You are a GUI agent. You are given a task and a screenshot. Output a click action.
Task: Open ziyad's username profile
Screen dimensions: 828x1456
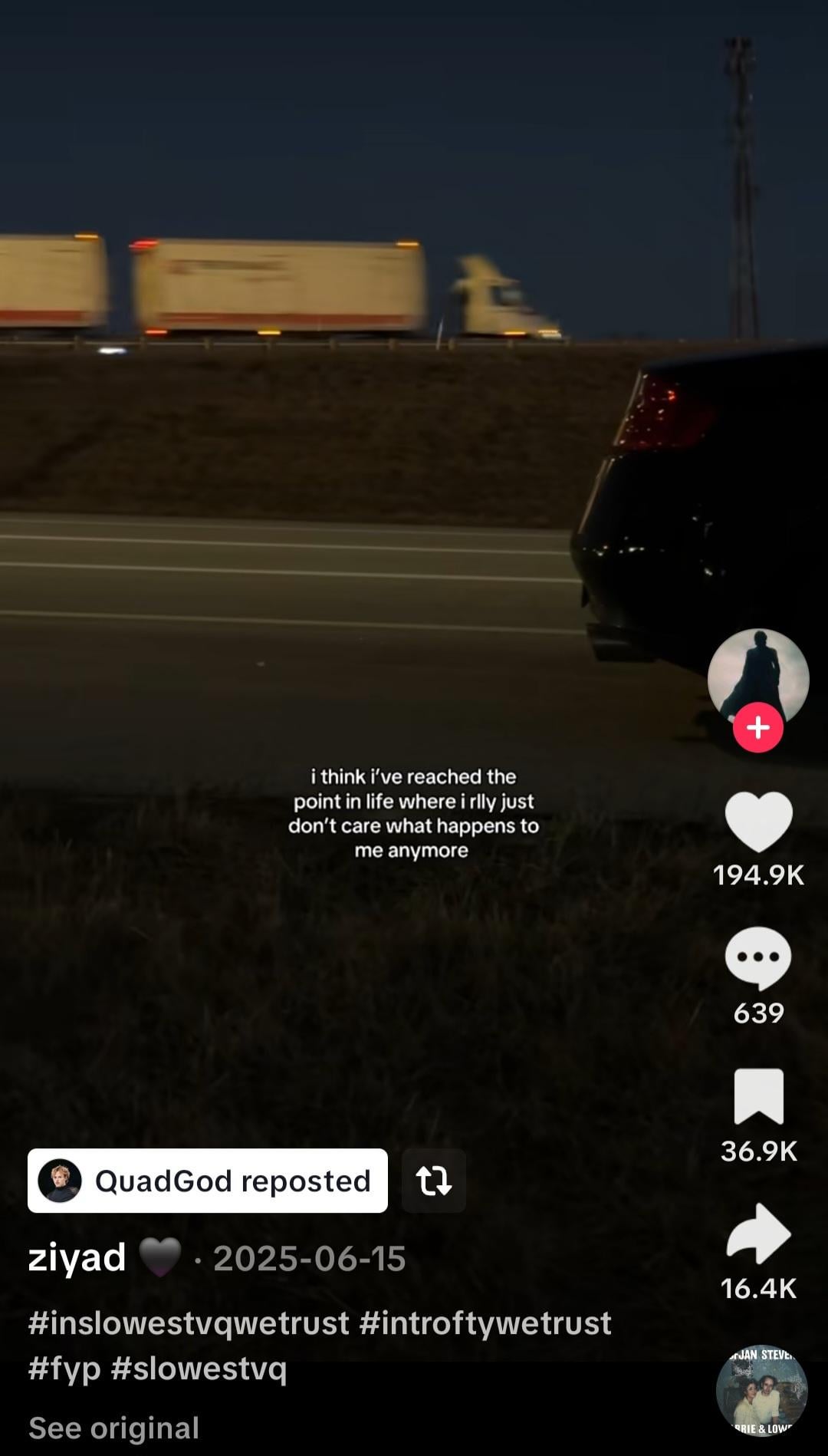77,1258
